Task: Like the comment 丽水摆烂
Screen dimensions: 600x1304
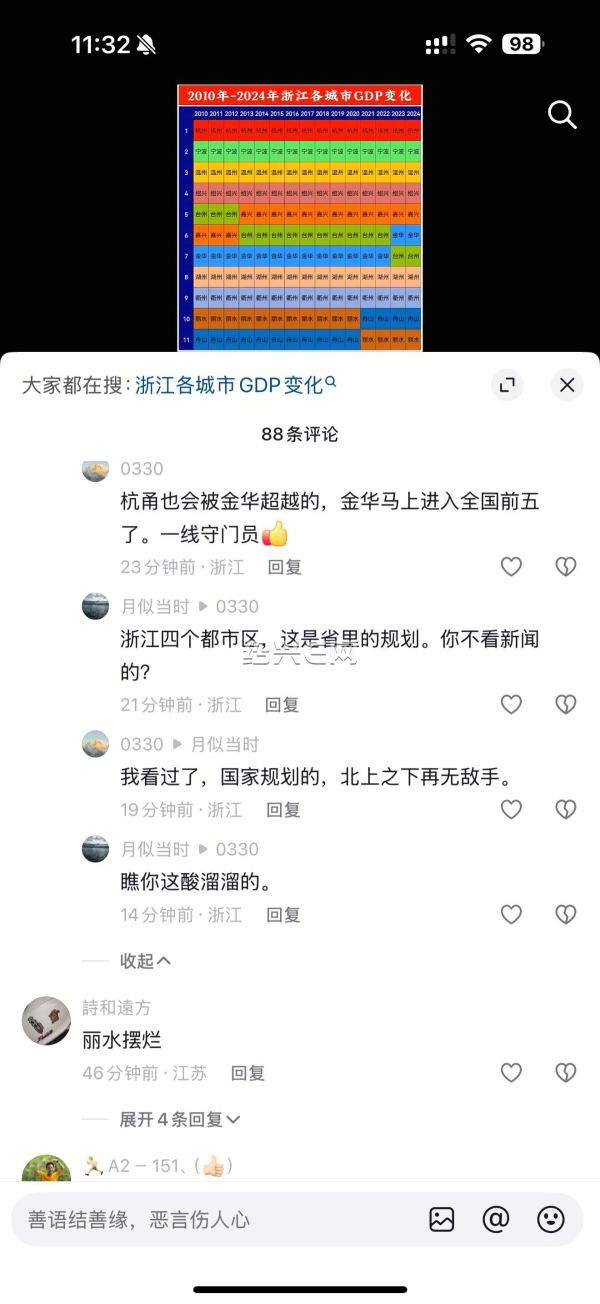Action: (x=511, y=1073)
